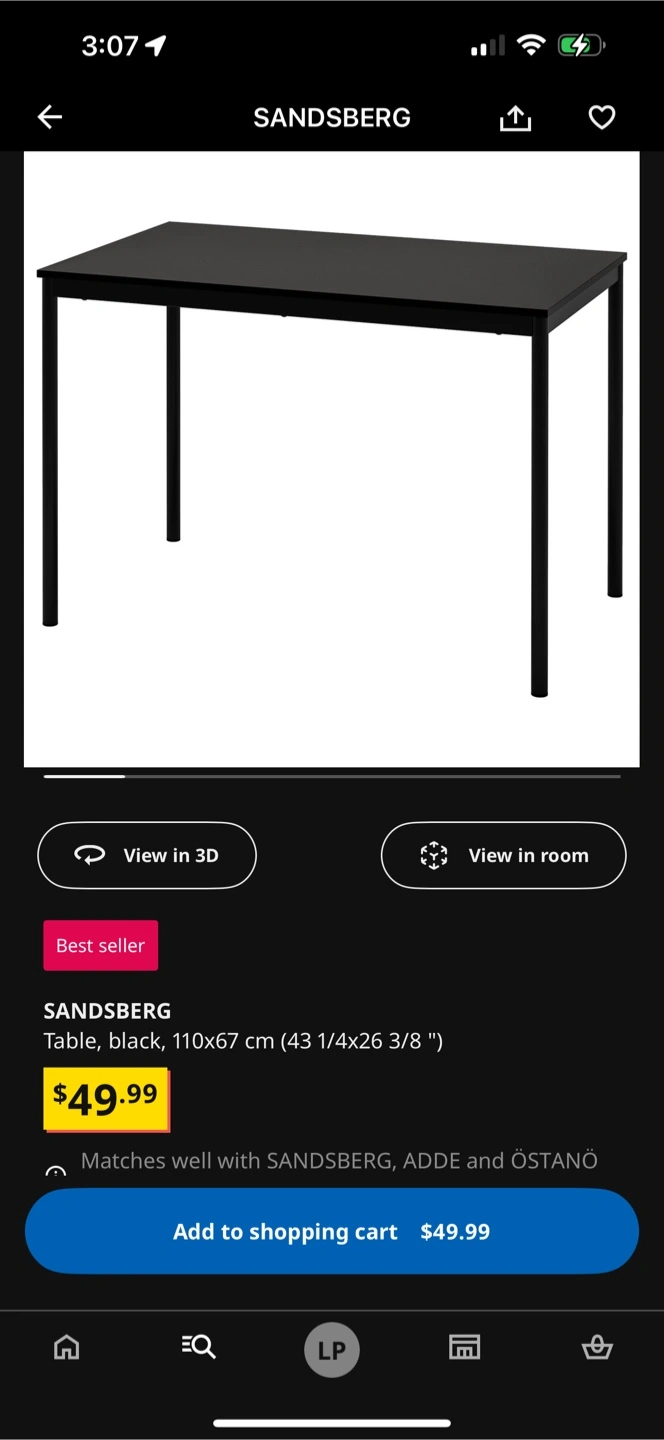Go back using the top-left arrow

pos(50,118)
